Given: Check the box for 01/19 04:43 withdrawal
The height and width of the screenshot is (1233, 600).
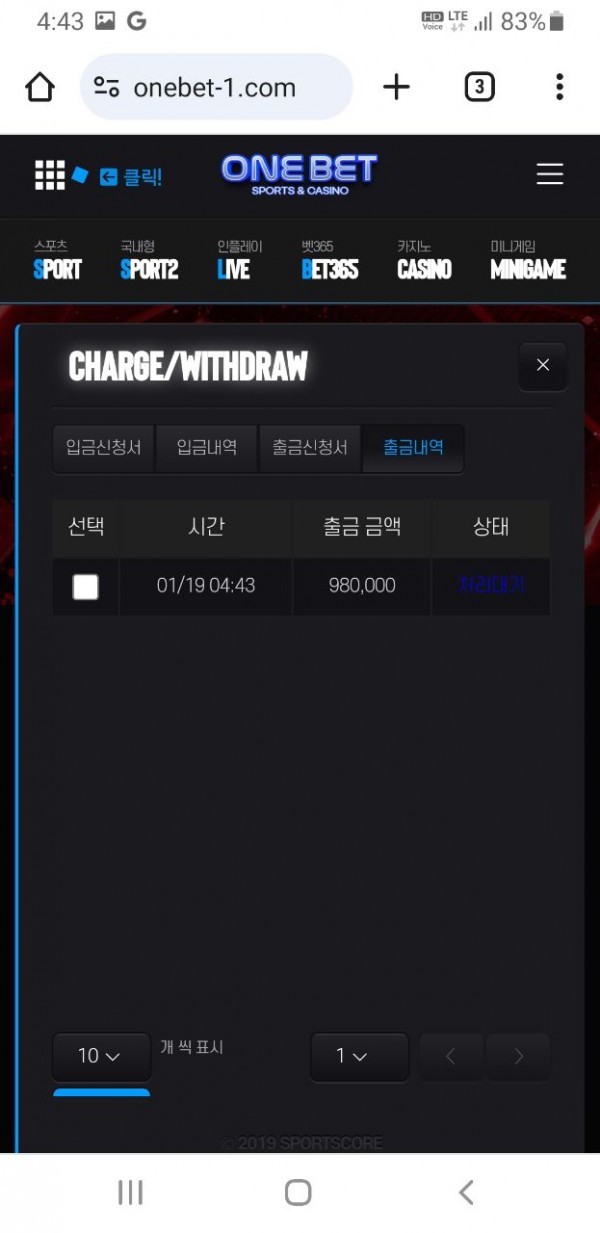Looking at the screenshot, I should (x=86, y=586).
